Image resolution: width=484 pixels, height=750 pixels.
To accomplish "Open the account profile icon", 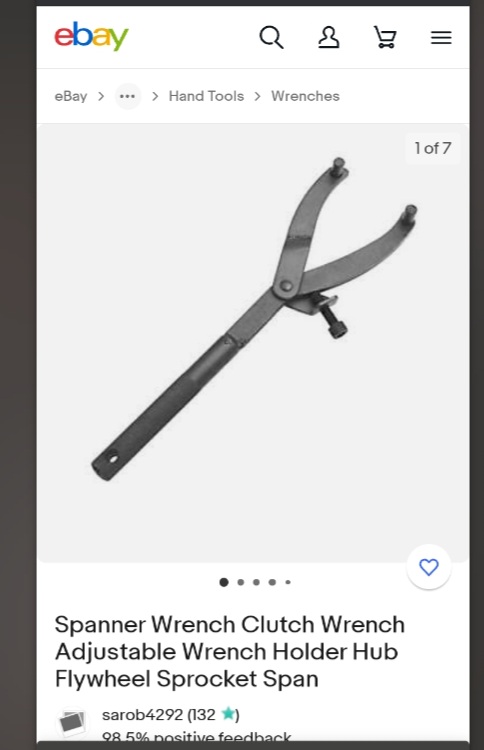I will point(329,37).
